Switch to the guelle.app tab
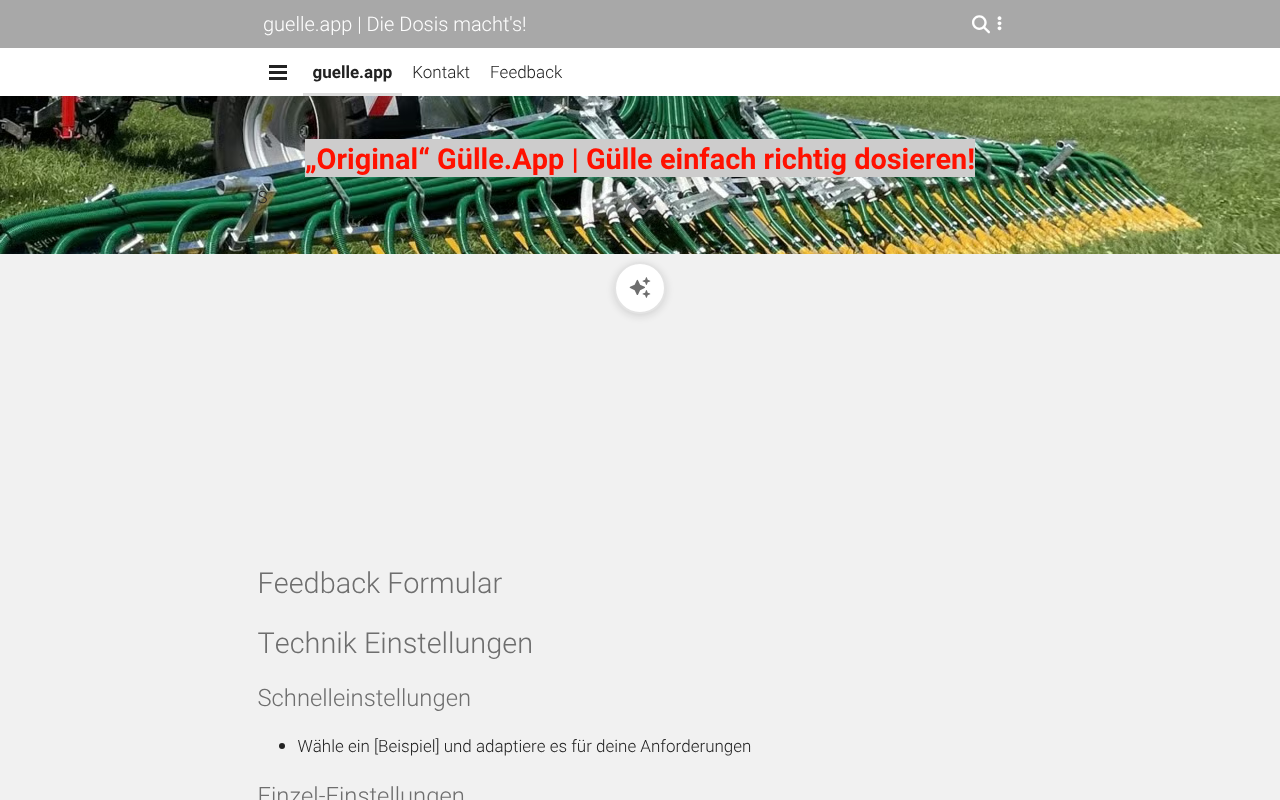 [352, 72]
